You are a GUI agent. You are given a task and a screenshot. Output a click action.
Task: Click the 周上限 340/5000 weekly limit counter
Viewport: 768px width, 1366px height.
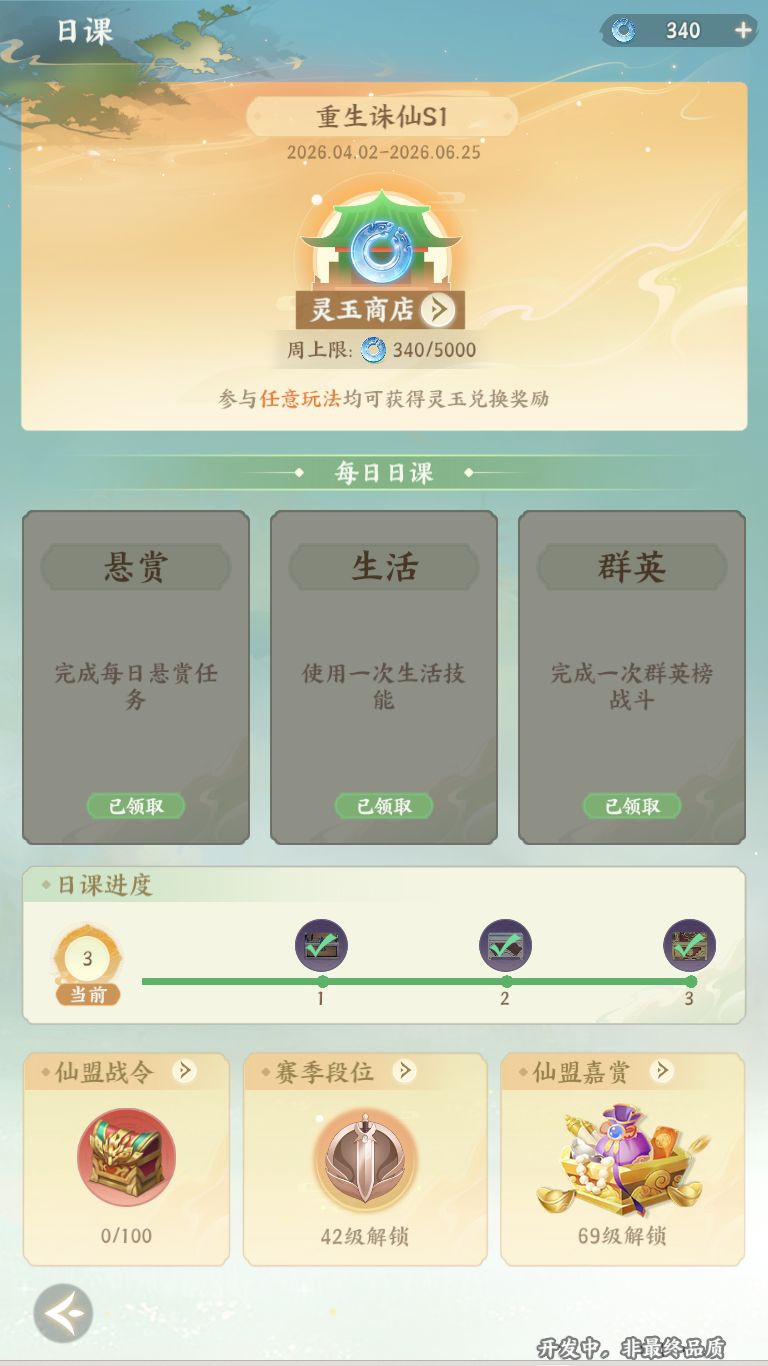pos(383,350)
